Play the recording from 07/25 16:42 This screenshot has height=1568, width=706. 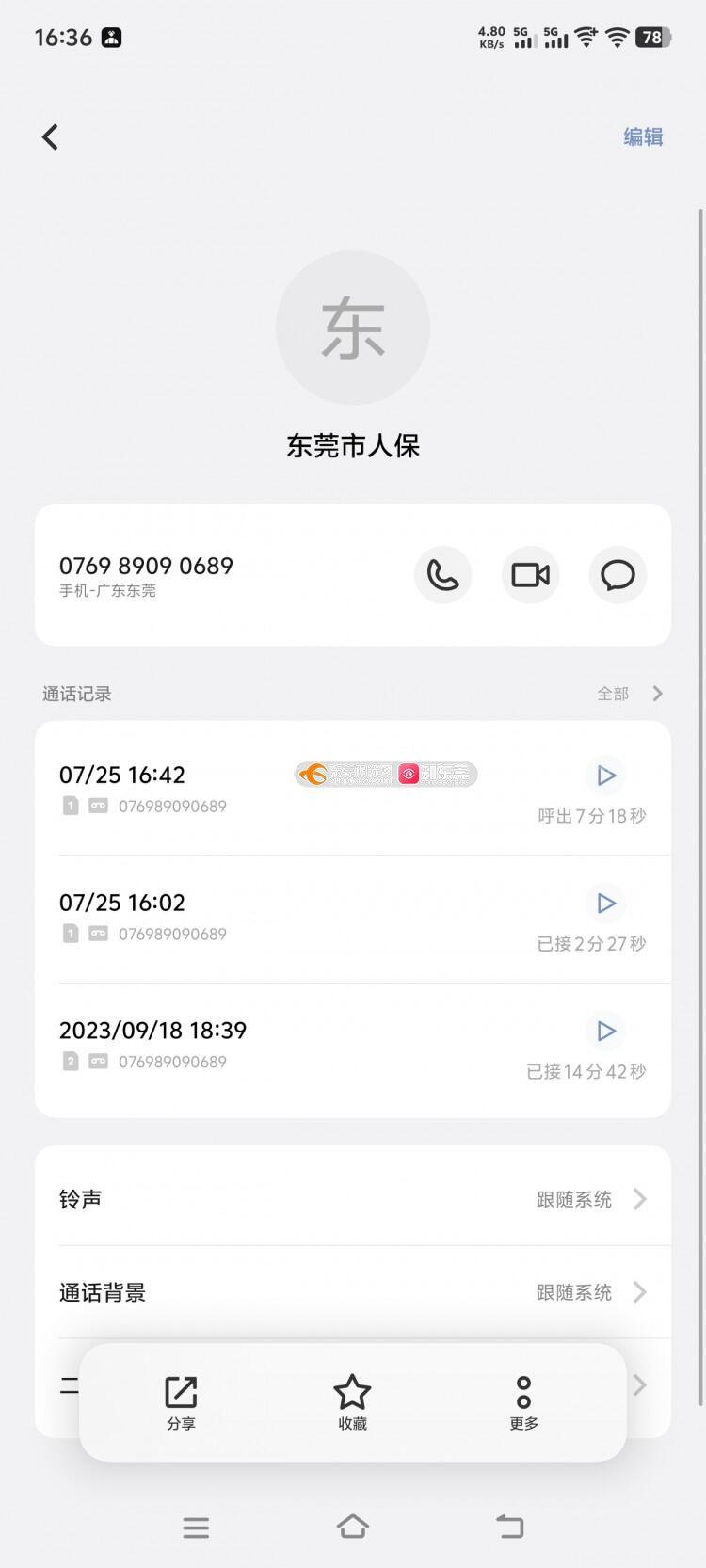tap(606, 775)
